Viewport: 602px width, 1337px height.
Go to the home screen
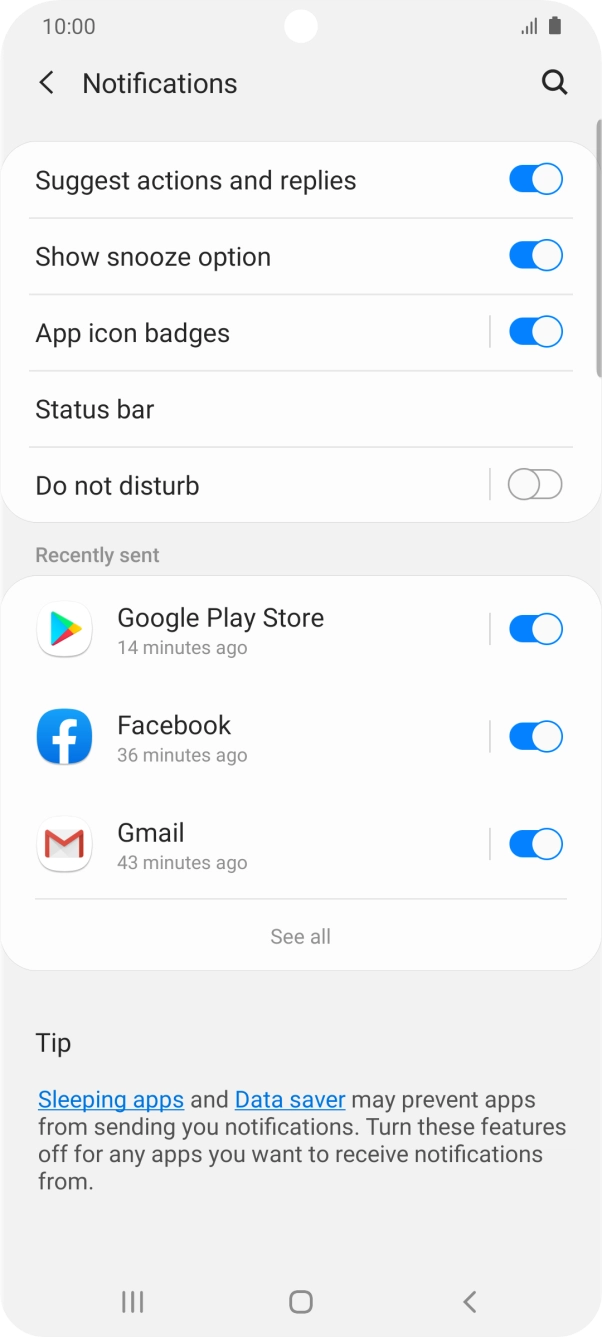[300, 1301]
